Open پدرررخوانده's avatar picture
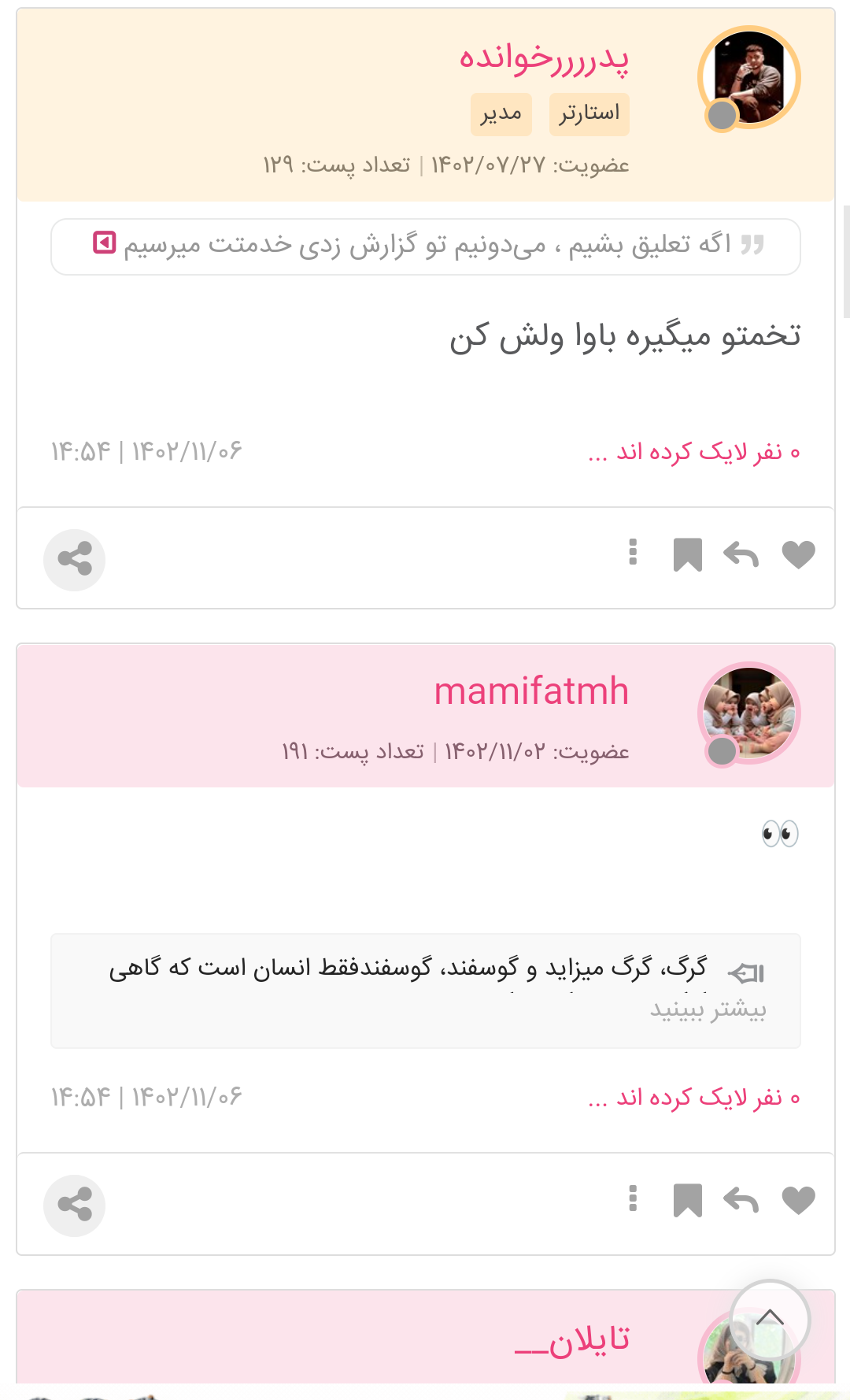The width and height of the screenshot is (850, 1400). (x=749, y=77)
